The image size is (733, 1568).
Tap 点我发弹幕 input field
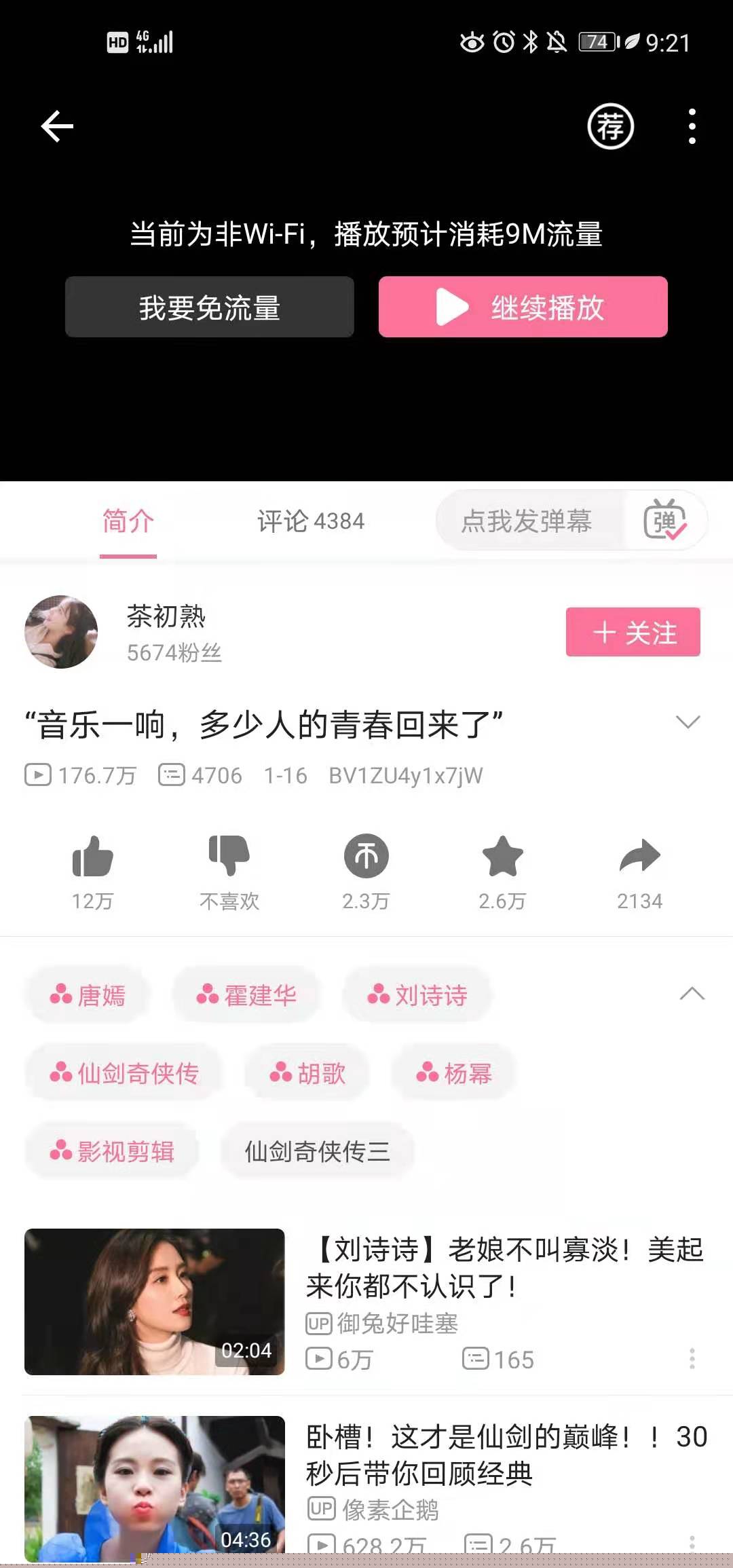tap(527, 521)
